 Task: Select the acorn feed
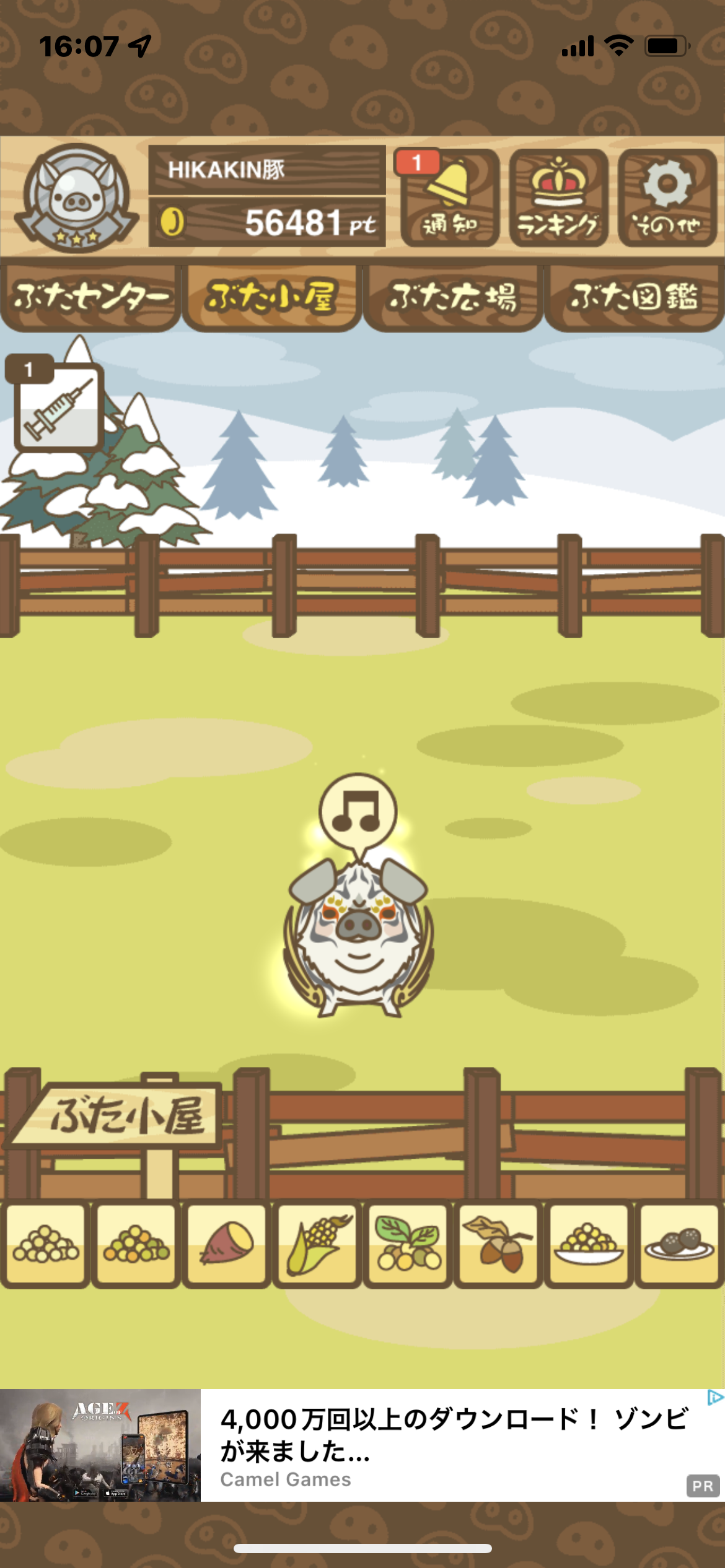pos(498,1244)
